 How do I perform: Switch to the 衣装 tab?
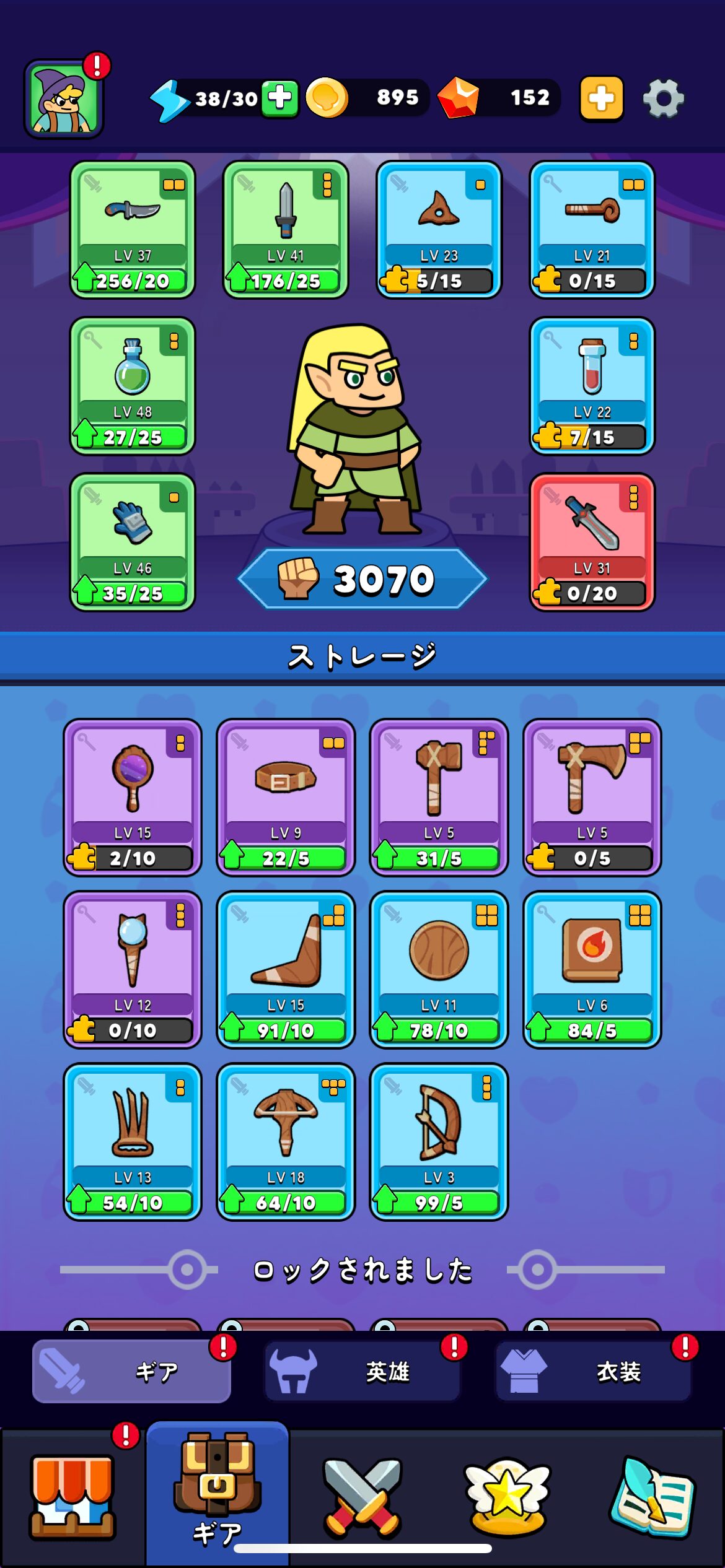tap(594, 1371)
